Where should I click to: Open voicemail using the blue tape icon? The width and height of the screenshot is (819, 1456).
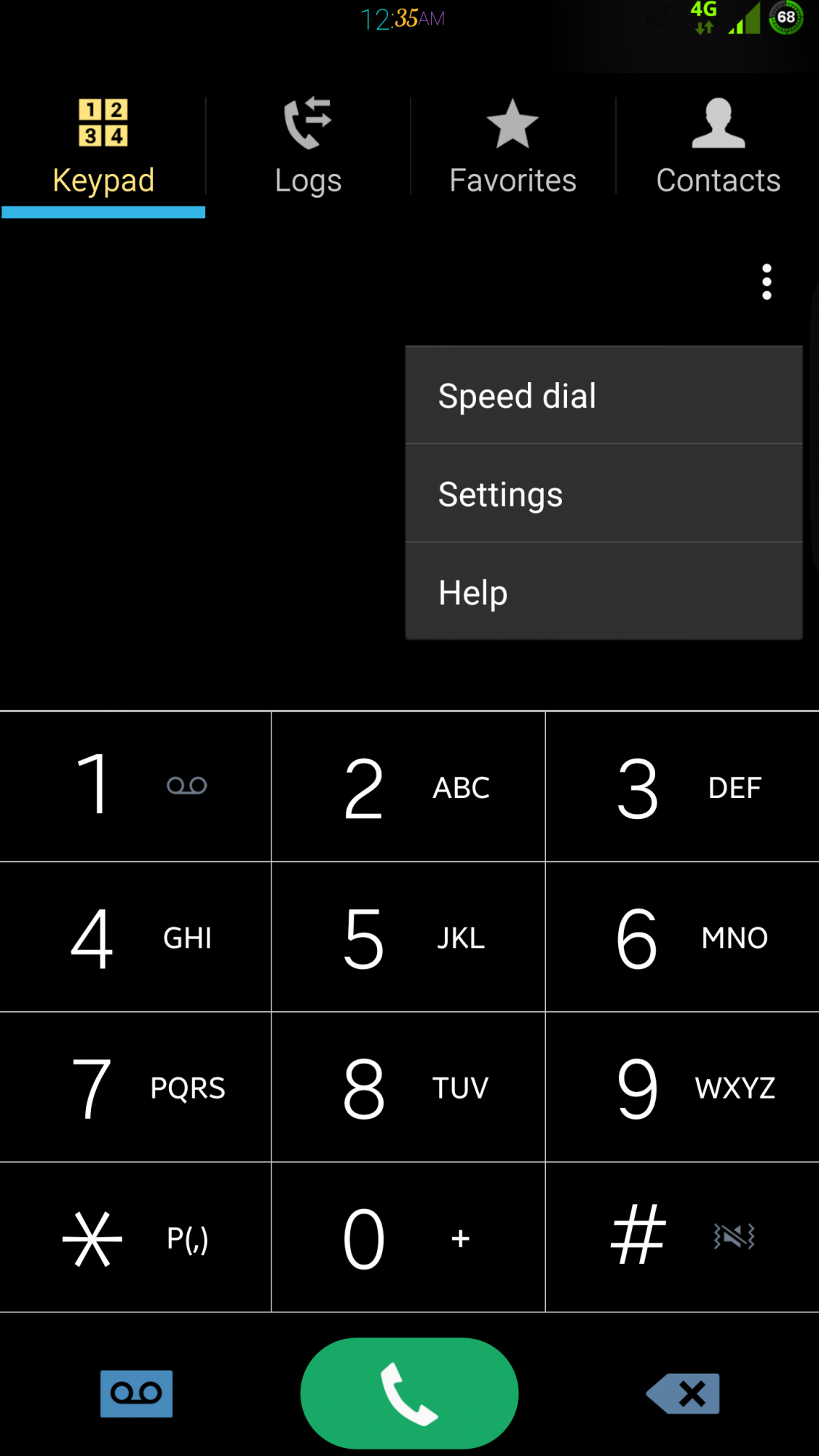coord(136,1393)
